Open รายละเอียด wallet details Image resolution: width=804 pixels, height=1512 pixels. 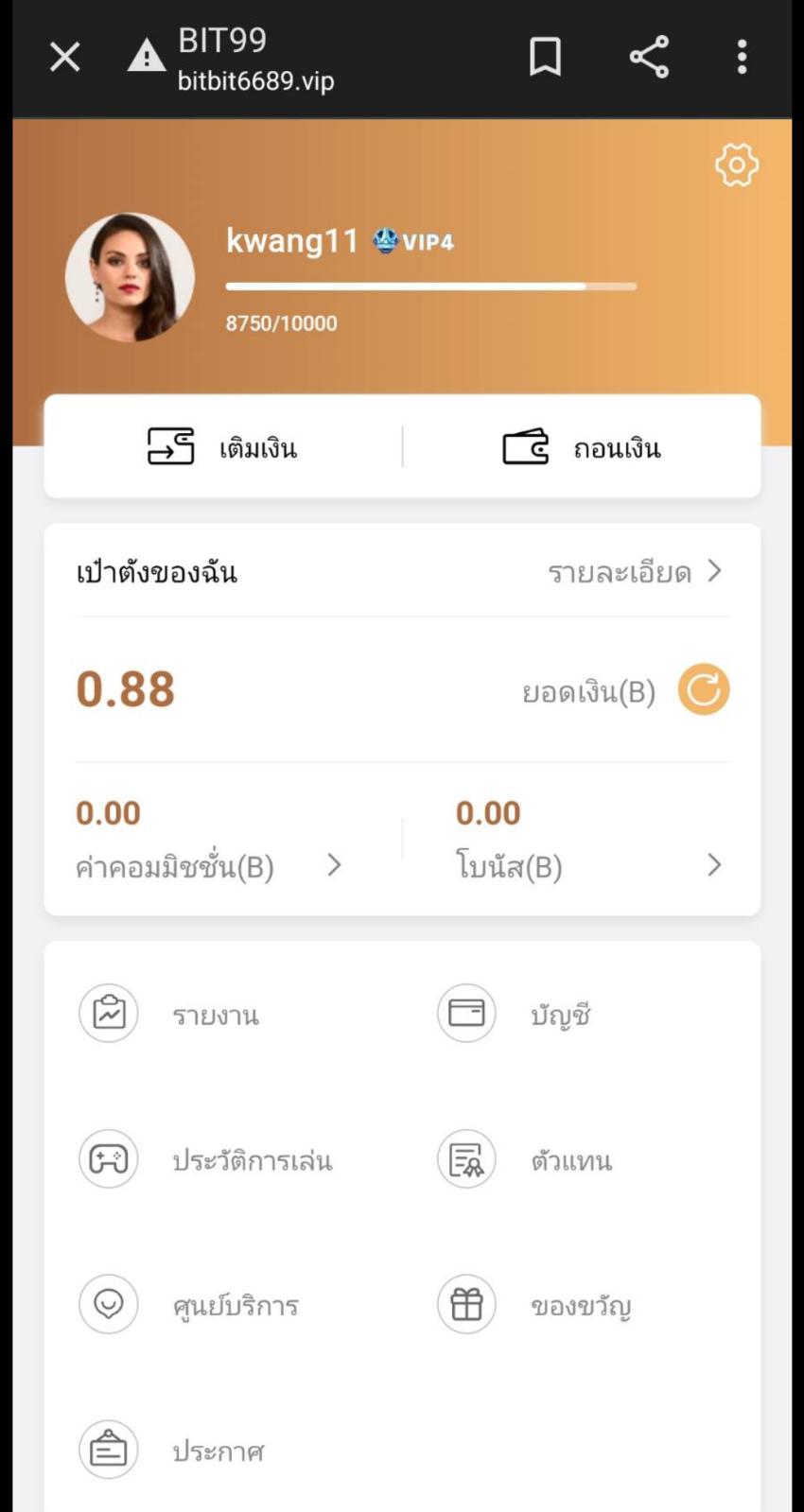[634, 572]
